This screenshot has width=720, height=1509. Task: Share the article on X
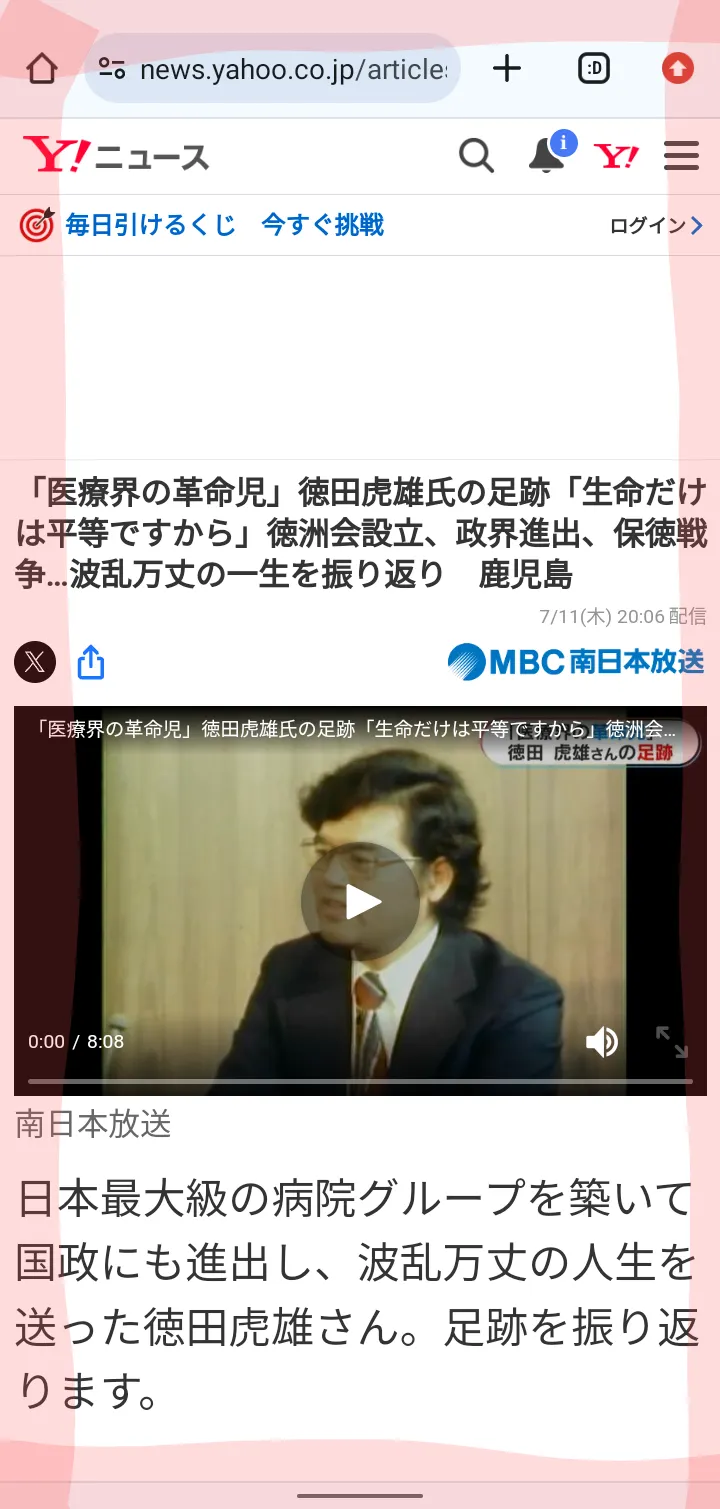(34, 662)
